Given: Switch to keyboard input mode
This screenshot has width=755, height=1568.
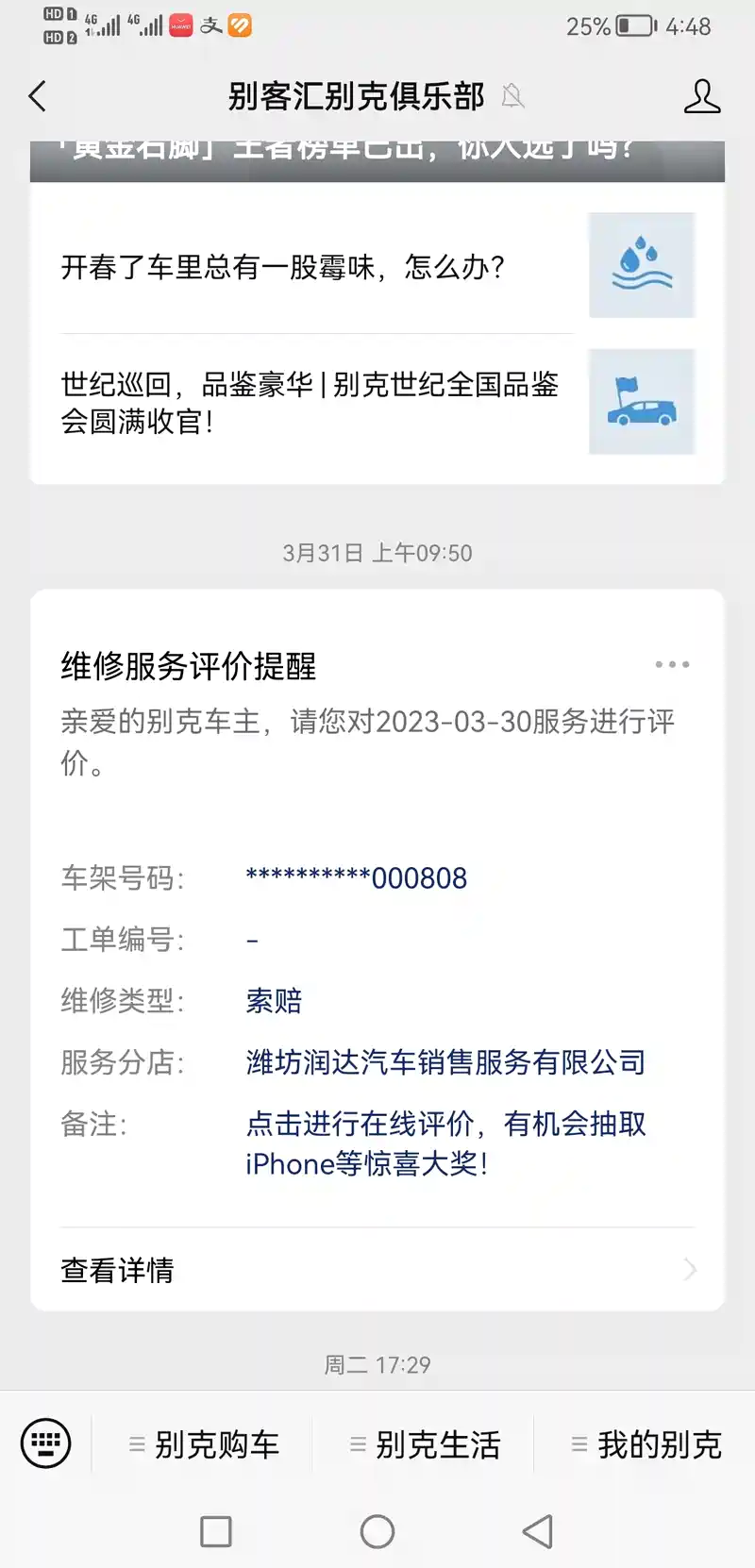Looking at the screenshot, I should [45, 1443].
